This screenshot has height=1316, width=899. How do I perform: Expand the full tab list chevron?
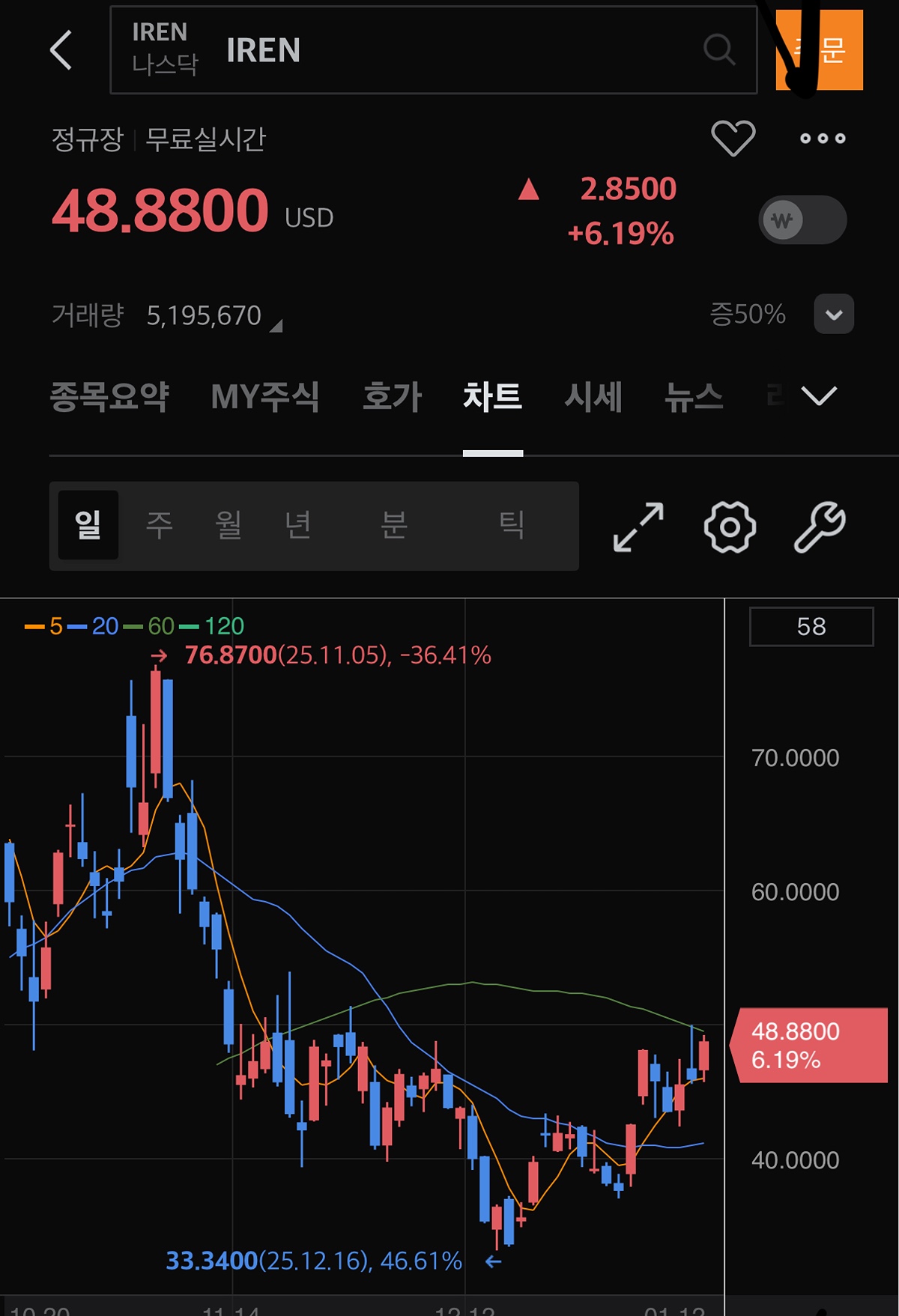click(x=819, y=395)
